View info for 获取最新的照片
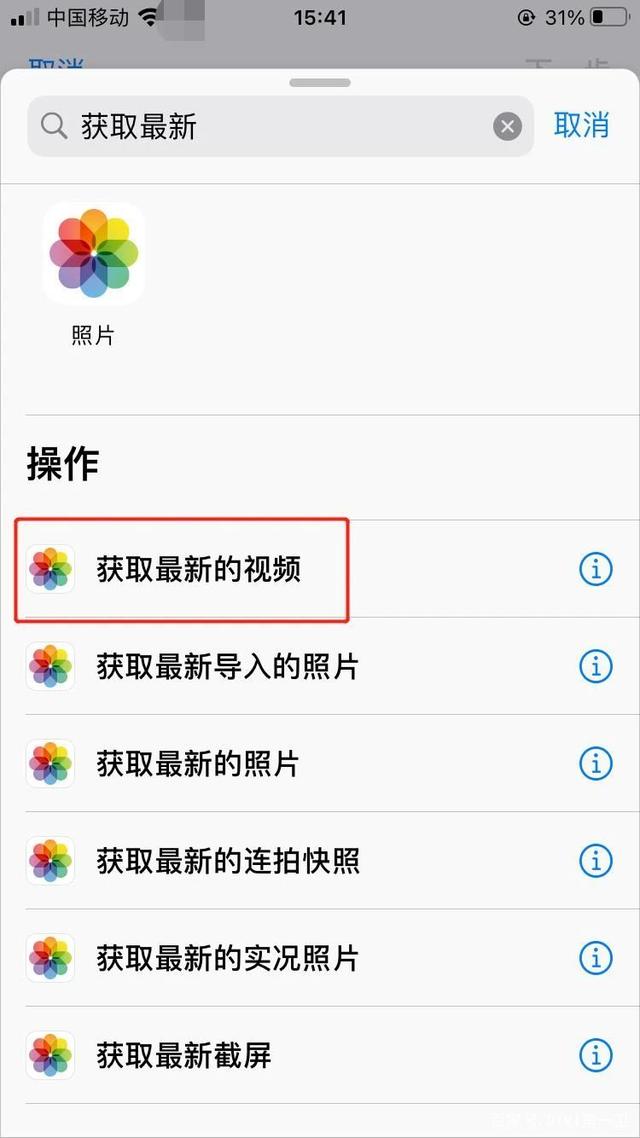 click(596, 764)
